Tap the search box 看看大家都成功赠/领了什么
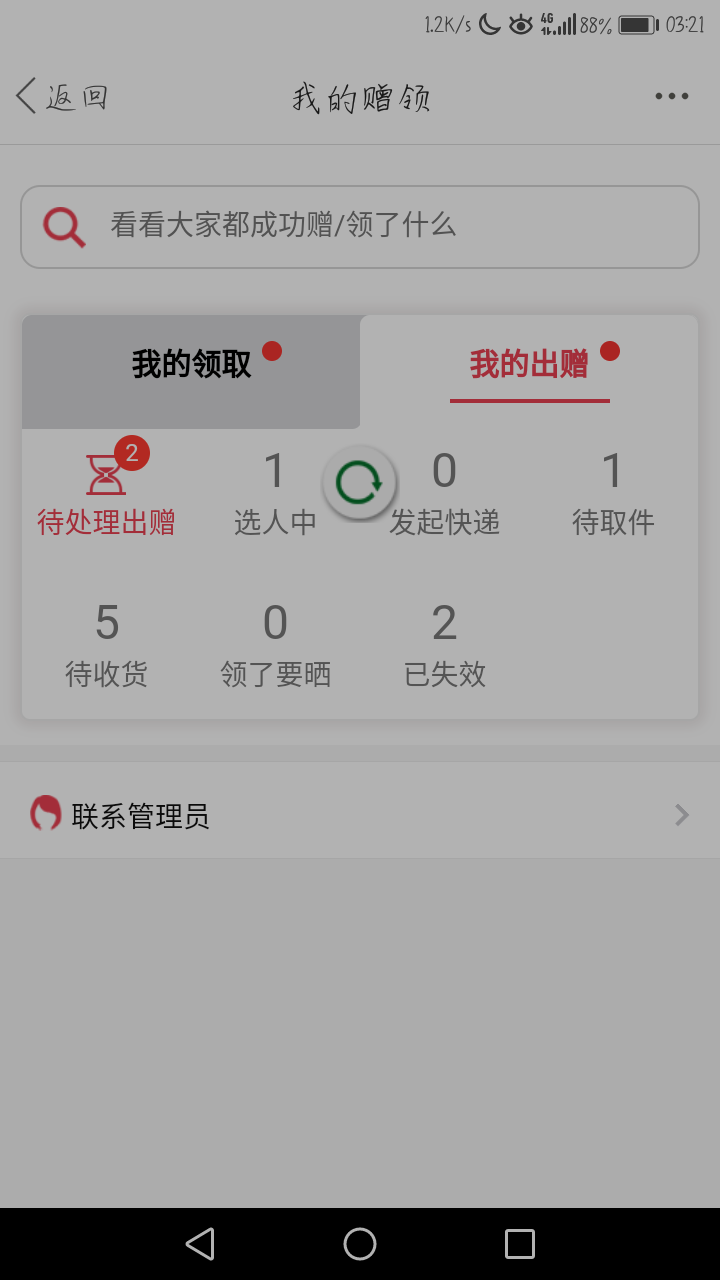The width and height of the screenshot is (720, 1280). click(360, 227)
